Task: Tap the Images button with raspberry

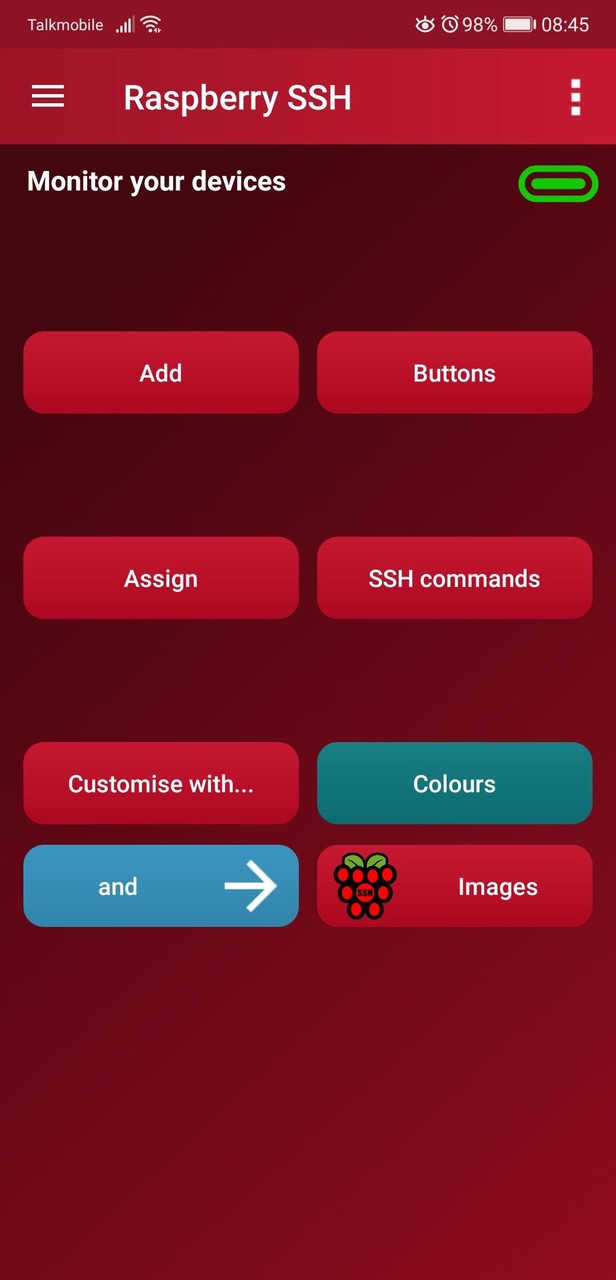Action: click(455, 886)
